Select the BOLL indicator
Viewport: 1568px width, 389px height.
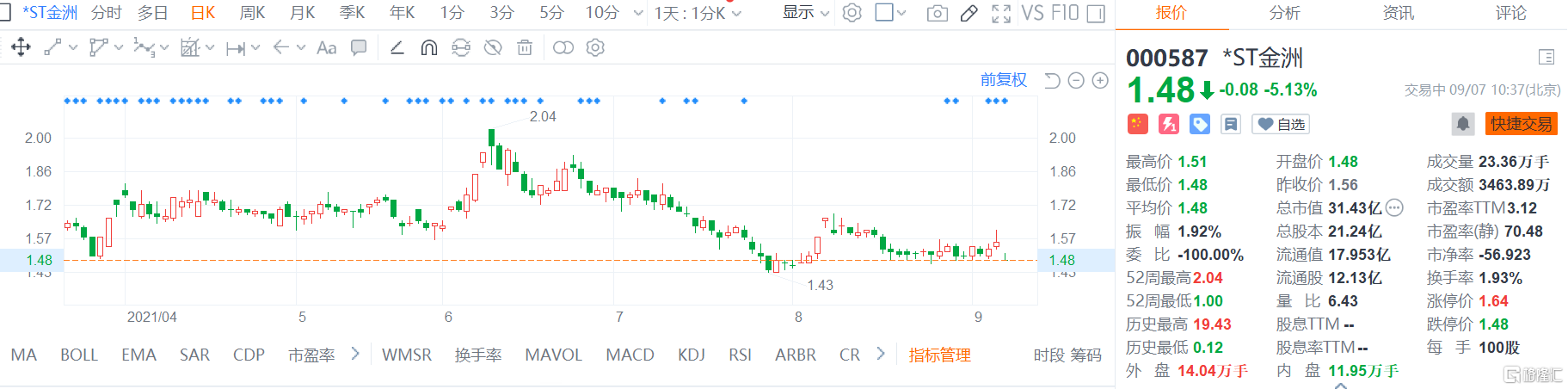point(78,355)
